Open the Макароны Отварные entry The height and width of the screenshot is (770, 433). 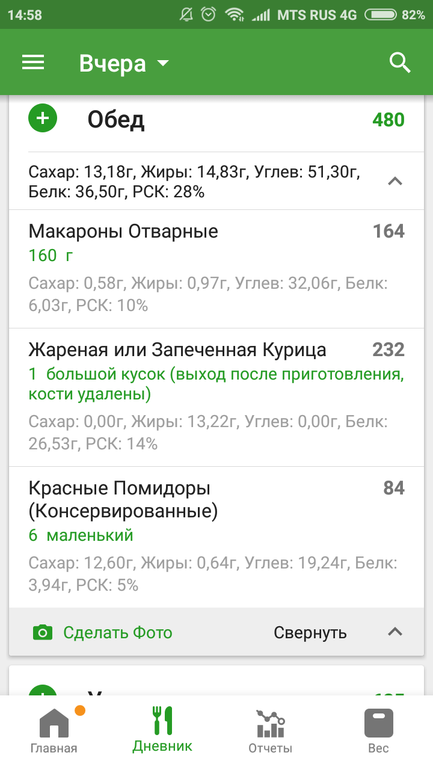216,269
